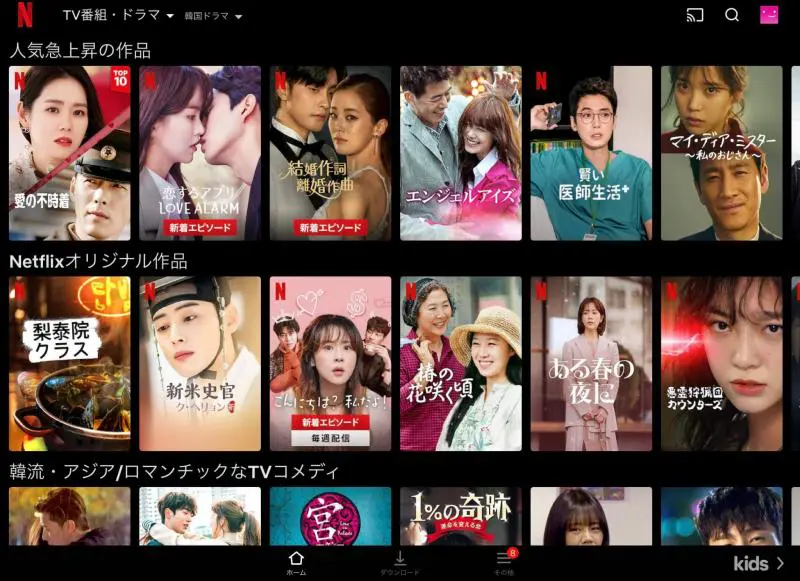Open ある春の夜に poster
800x581 pixels.
(591, 364)
